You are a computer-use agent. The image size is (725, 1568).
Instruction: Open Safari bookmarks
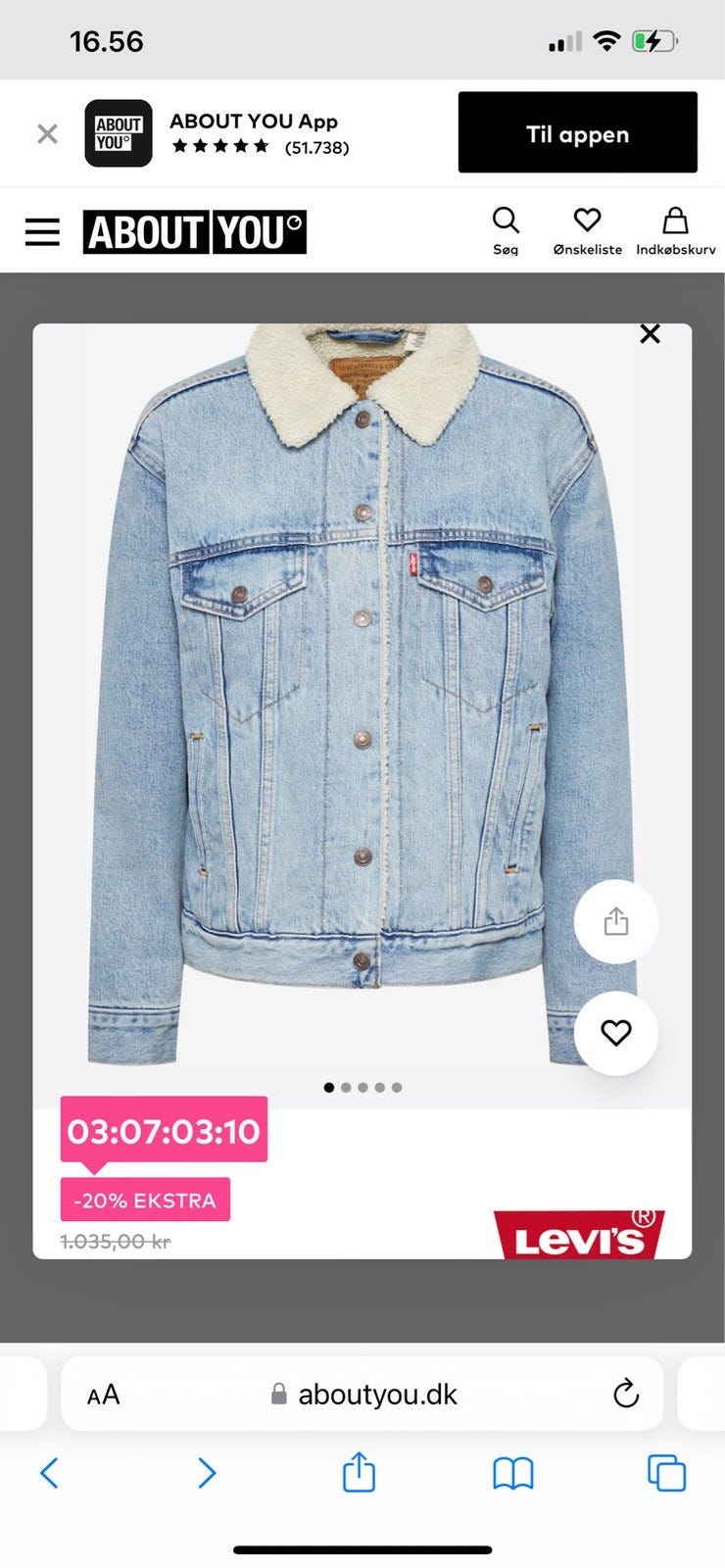(512, 1473)
